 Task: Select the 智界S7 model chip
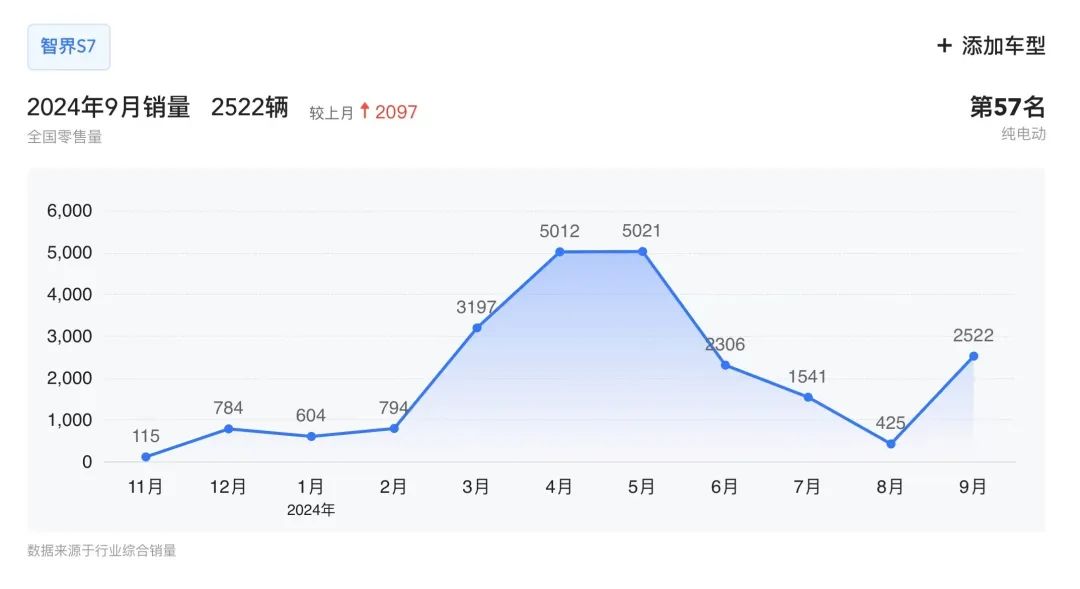pos(68,47)
